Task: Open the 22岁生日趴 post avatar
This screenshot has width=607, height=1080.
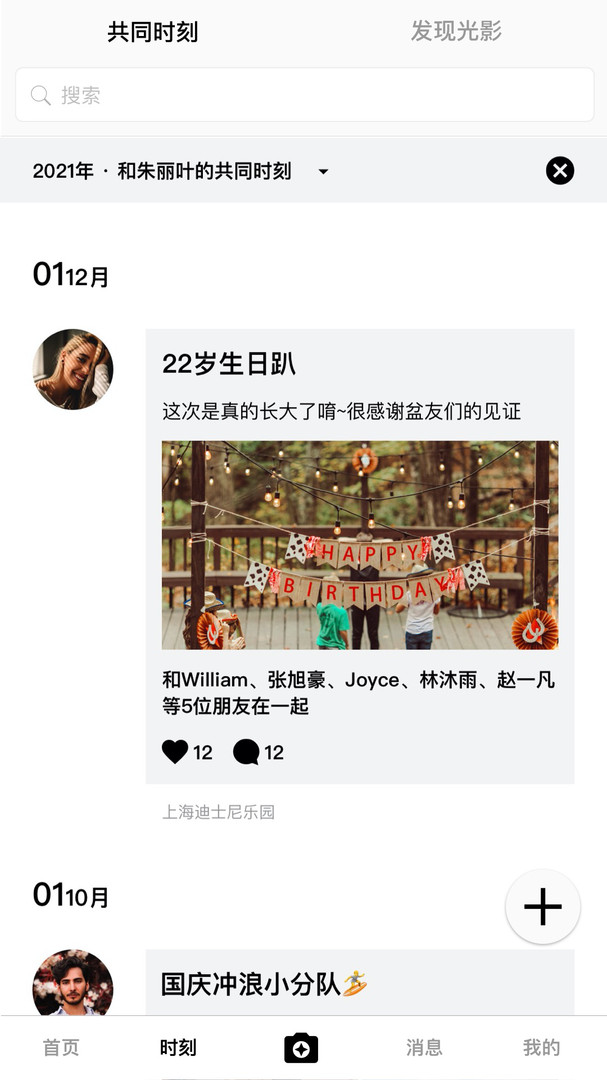Action: [73, 369]
